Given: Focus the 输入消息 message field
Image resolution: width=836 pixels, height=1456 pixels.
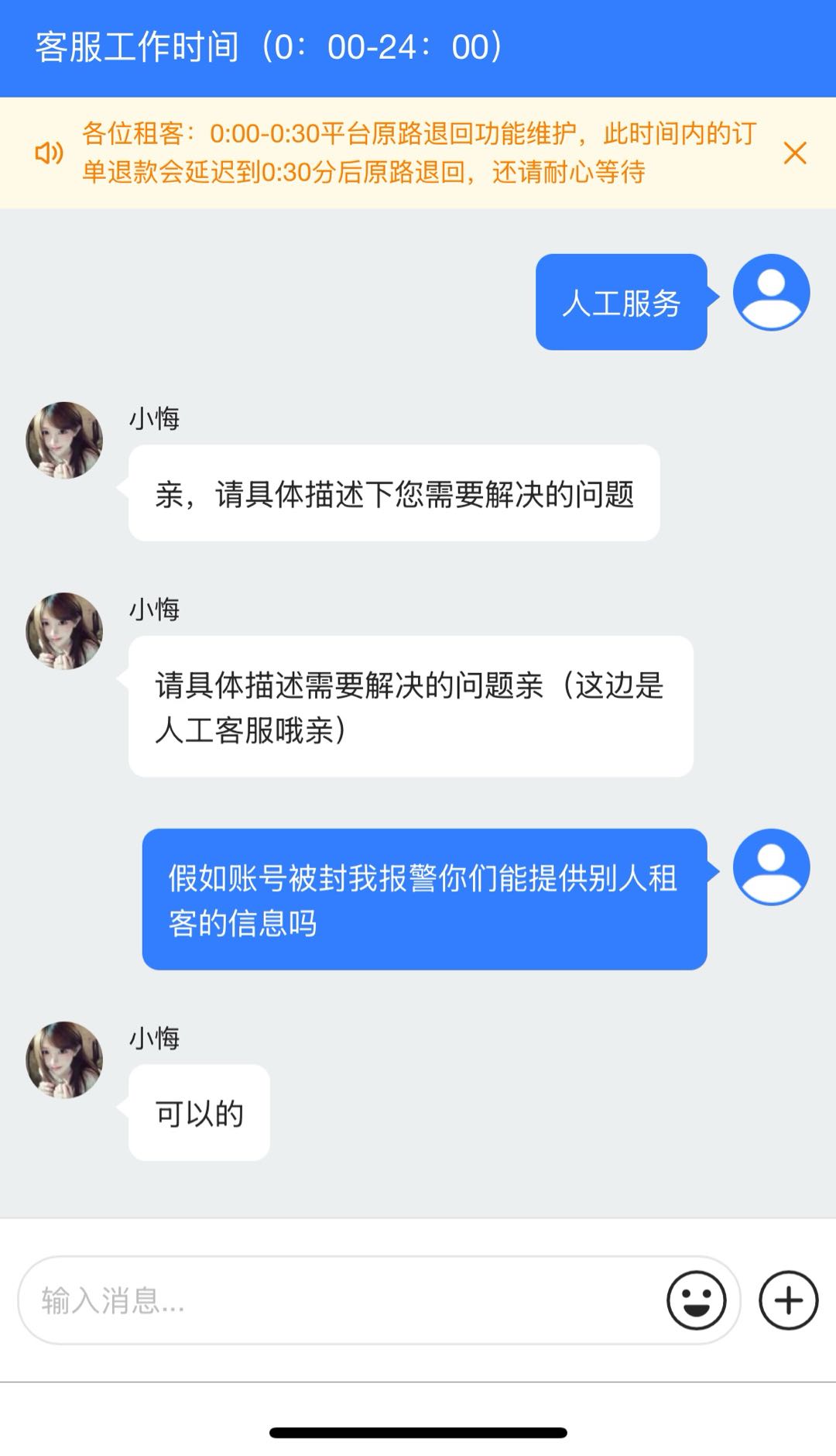Looking at the screenshot, I should 341,1301.
